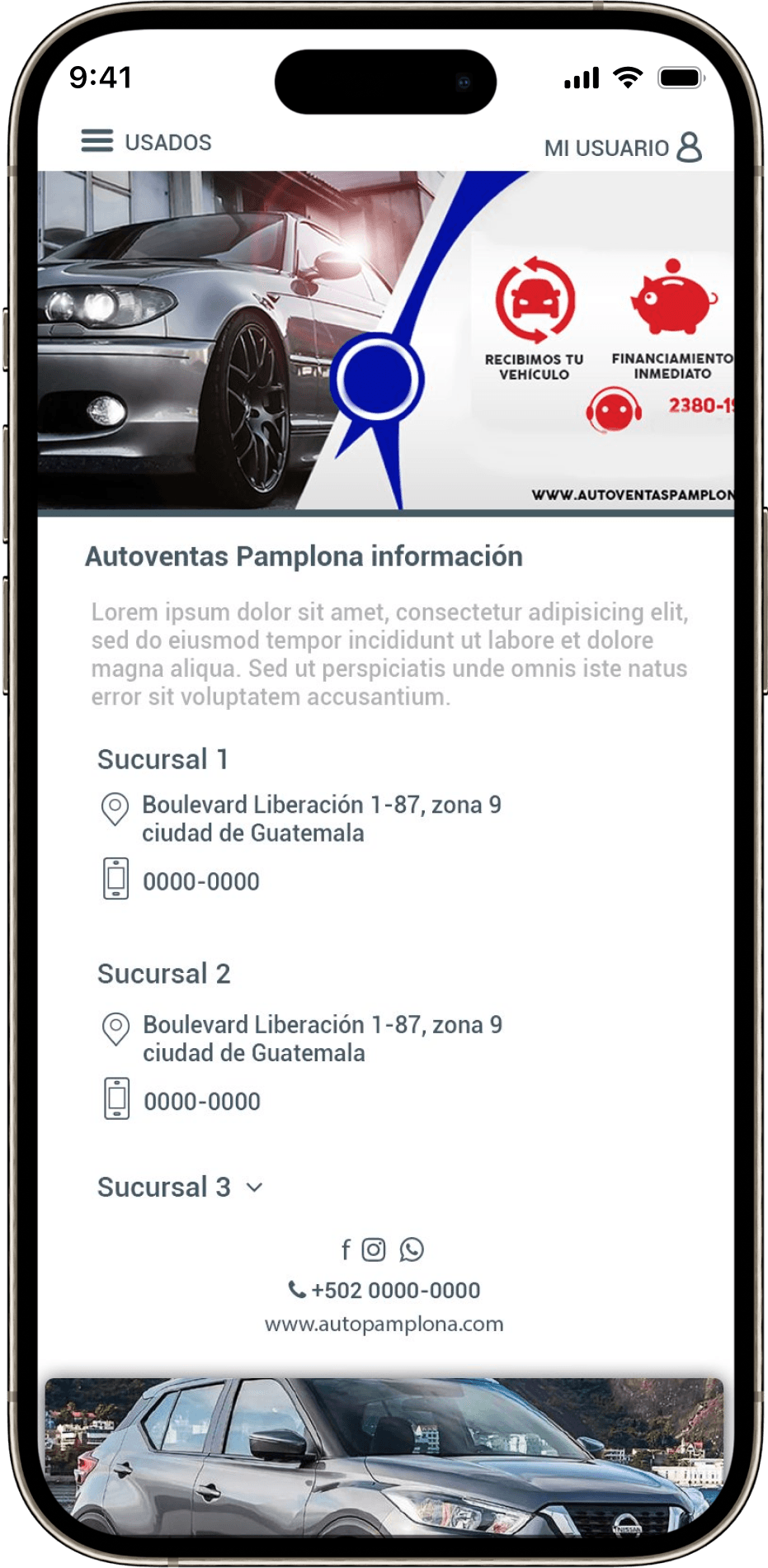Viewport: 768px width, 1568px height.
Task: Open the Facebook page icon
Action: [x=346, y=1249]
